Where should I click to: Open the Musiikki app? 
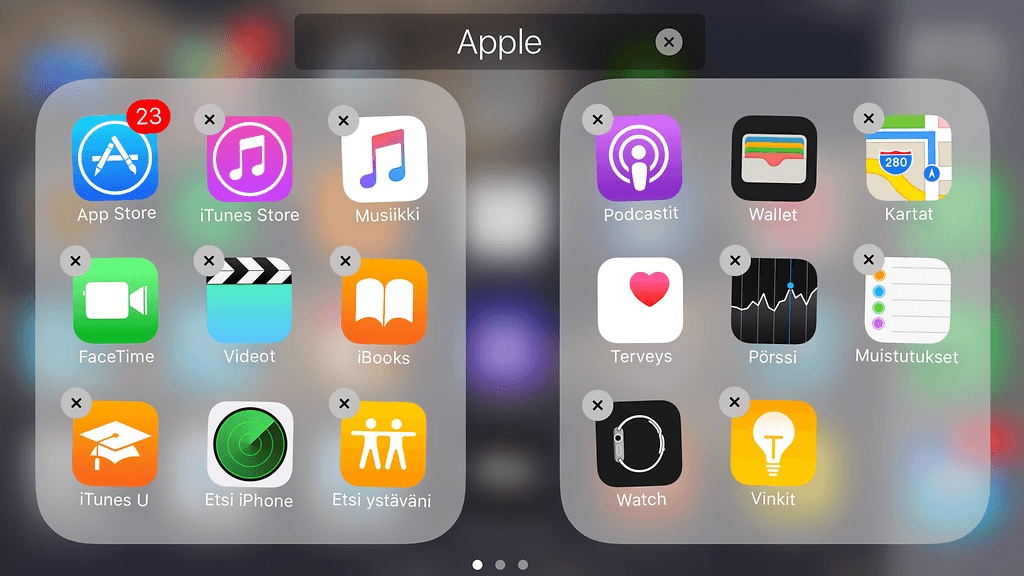tap(385, 159)
